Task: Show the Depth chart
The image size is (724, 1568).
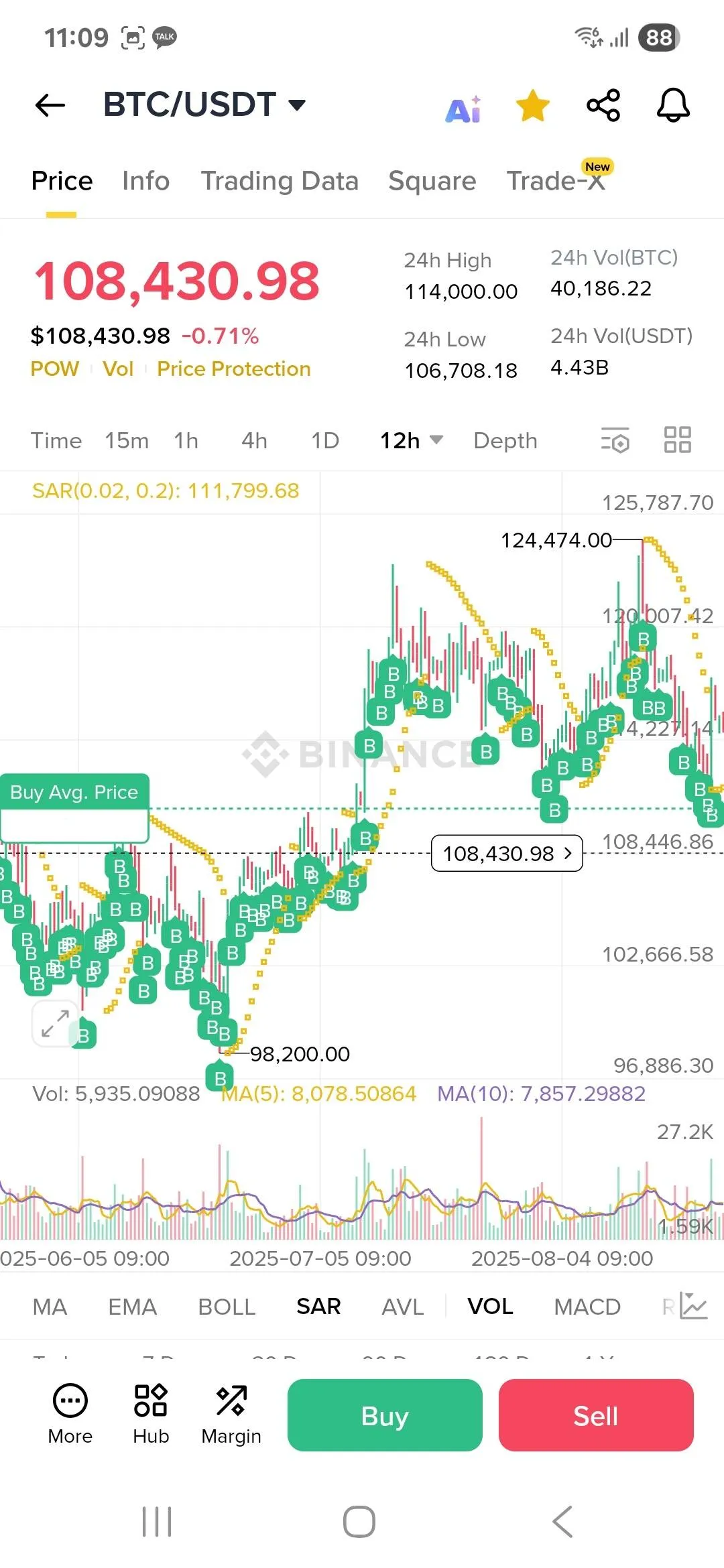Action: [505, 441]
